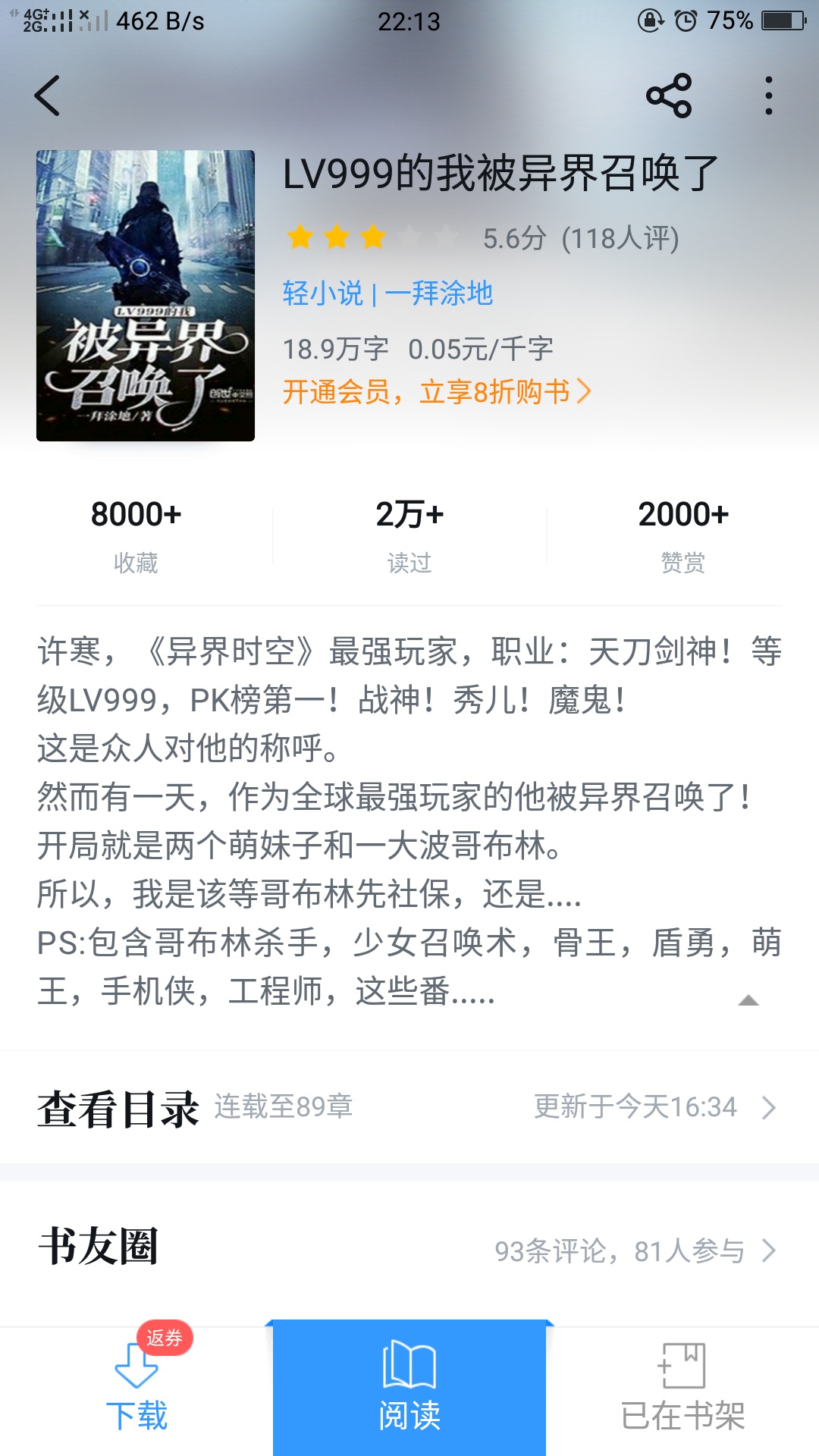Go back using the top-left arrow
Screen dimensions: 819x1456
(47, 96)
